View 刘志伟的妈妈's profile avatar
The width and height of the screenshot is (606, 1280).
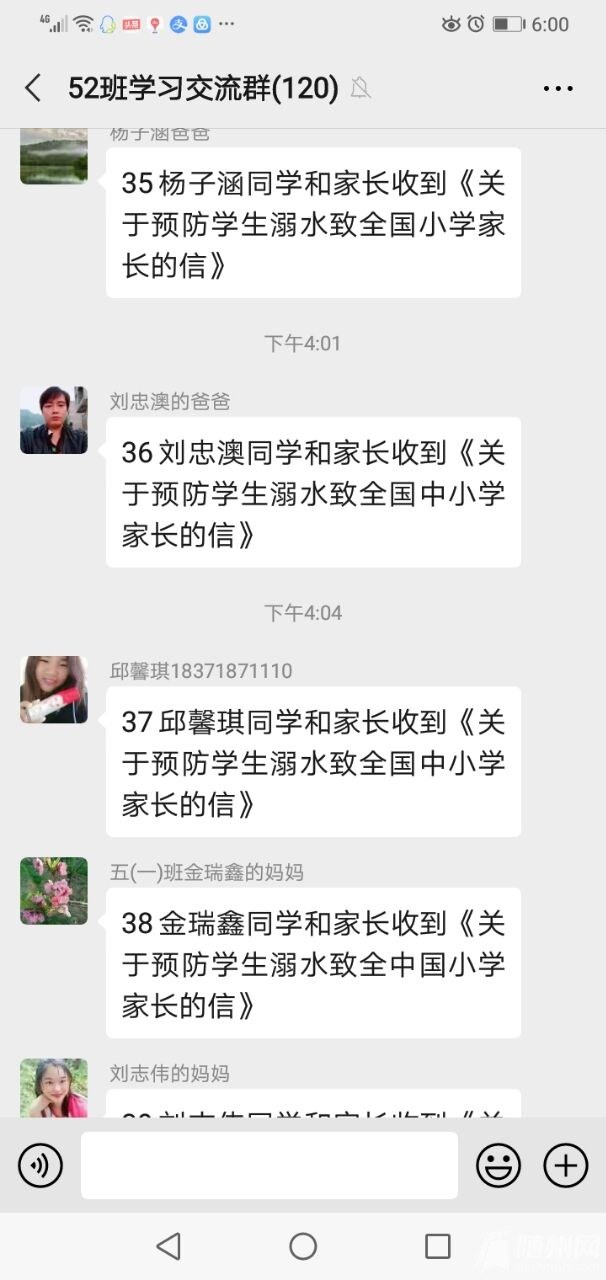pos(54,1088)
